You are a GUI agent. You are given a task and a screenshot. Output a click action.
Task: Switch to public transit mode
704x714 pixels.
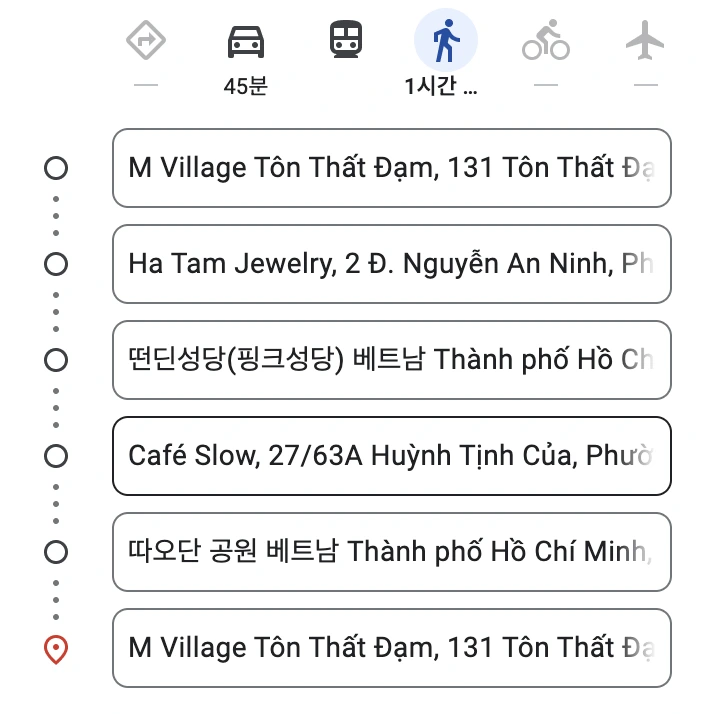pyautogui.click(x=346, y=42)
